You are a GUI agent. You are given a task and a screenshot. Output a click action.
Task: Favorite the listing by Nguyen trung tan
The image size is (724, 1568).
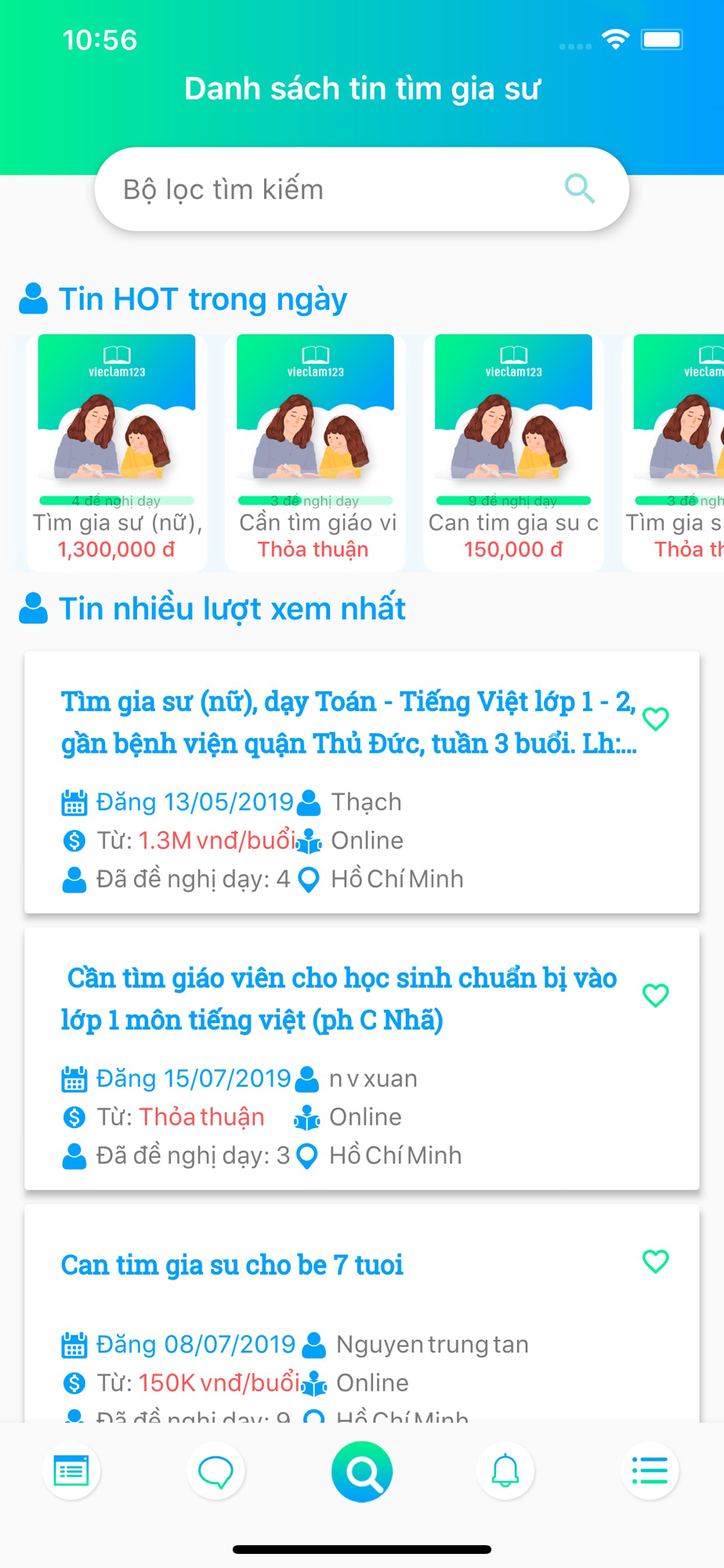point(655,1261)
